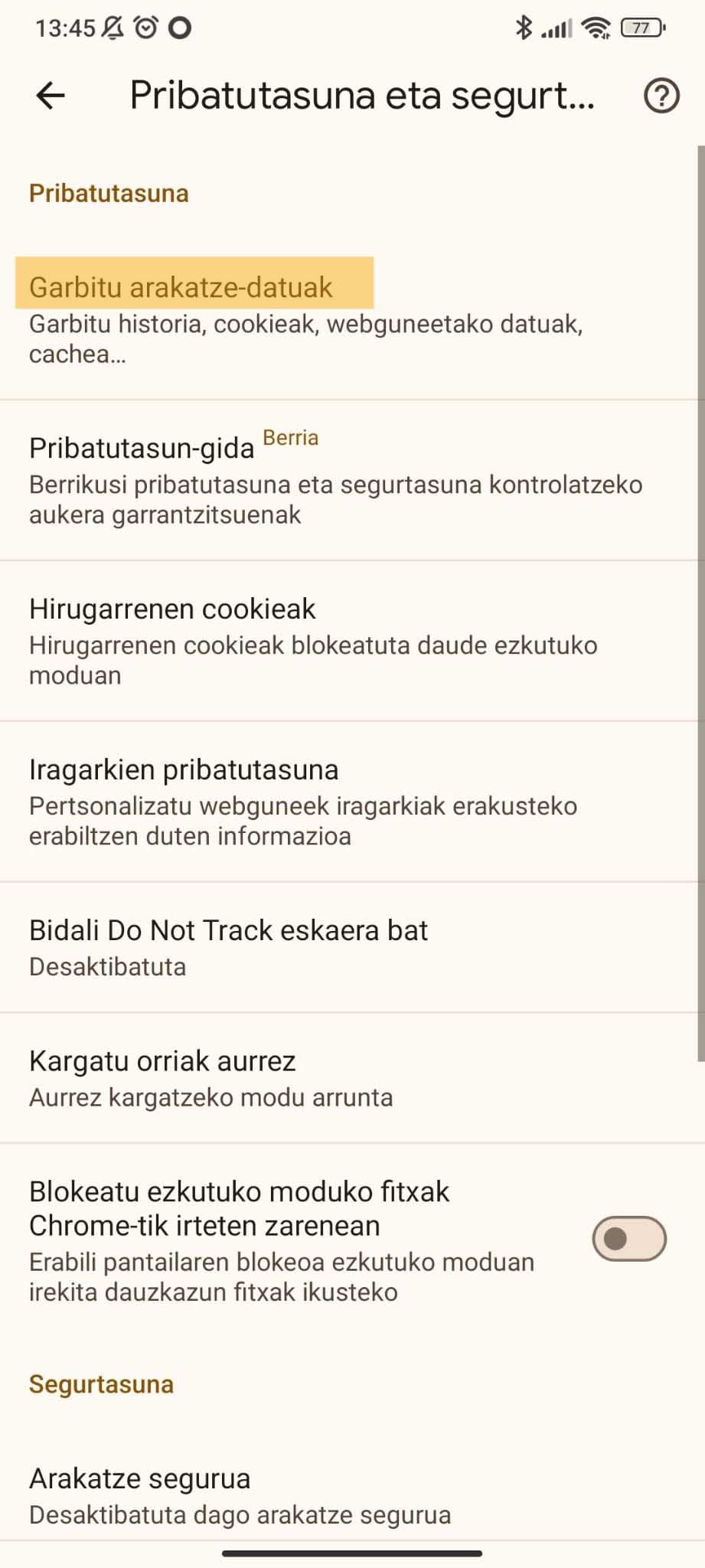Open Pribatutasun-gida

[337, 480]
